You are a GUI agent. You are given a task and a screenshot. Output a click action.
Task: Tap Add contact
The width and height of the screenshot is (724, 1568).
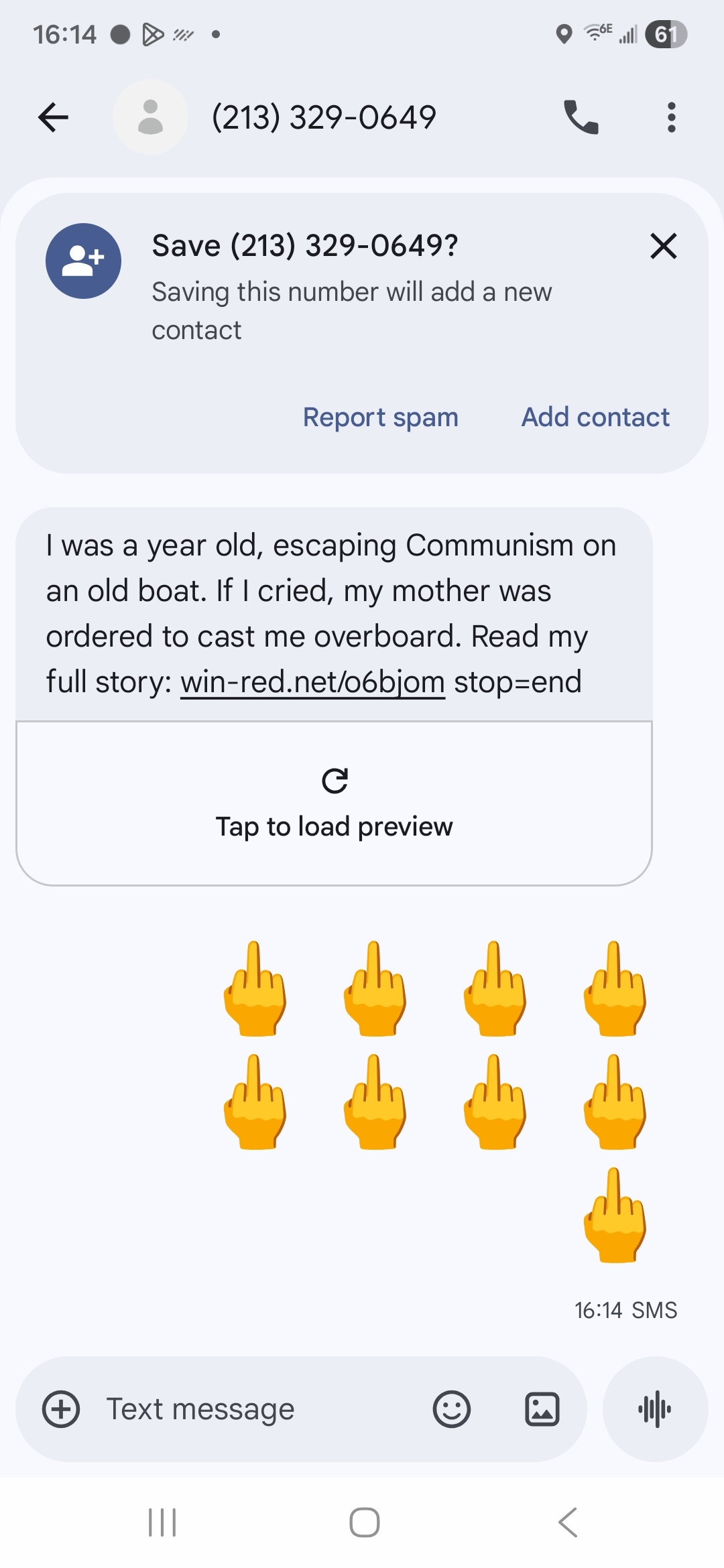(x=595, y=417)
